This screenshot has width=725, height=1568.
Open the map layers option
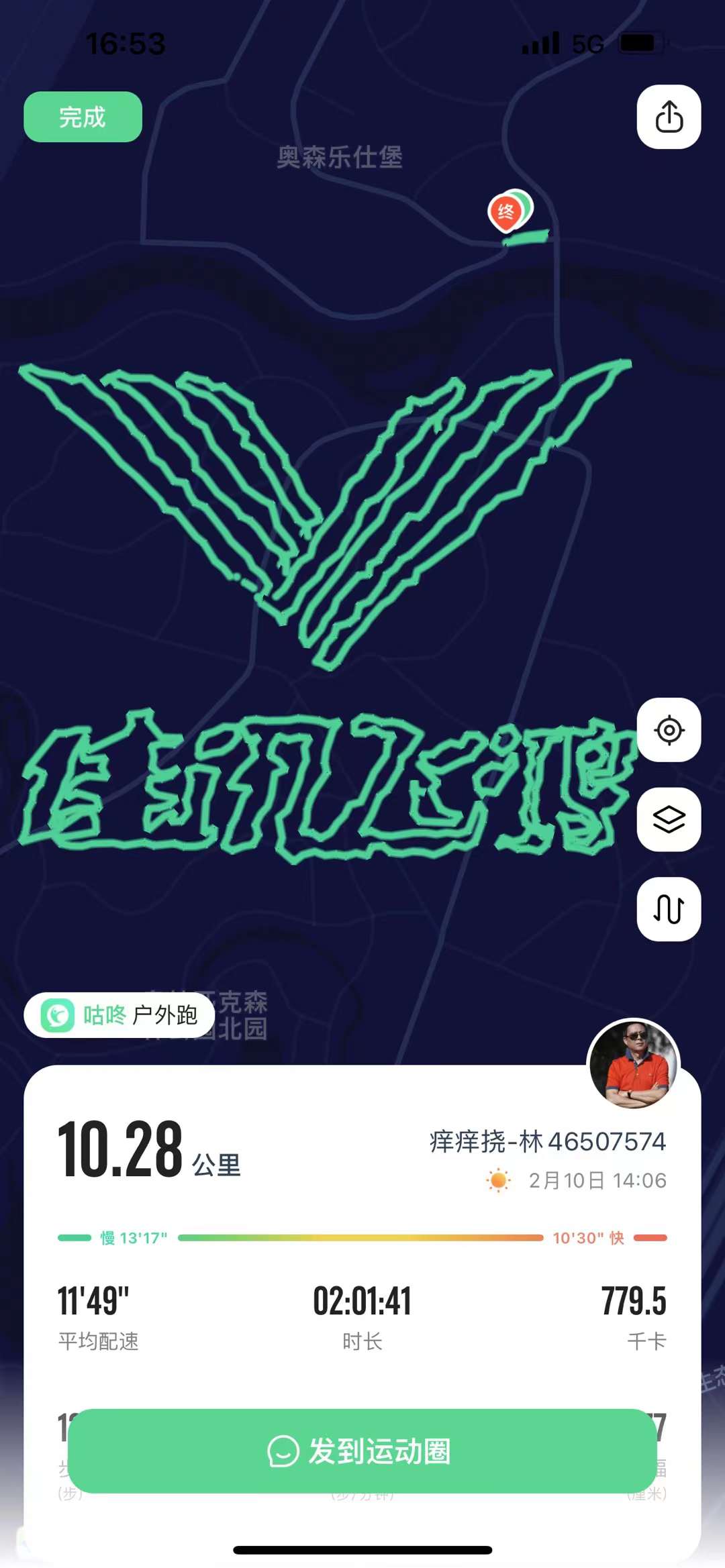tap(669, 819)
